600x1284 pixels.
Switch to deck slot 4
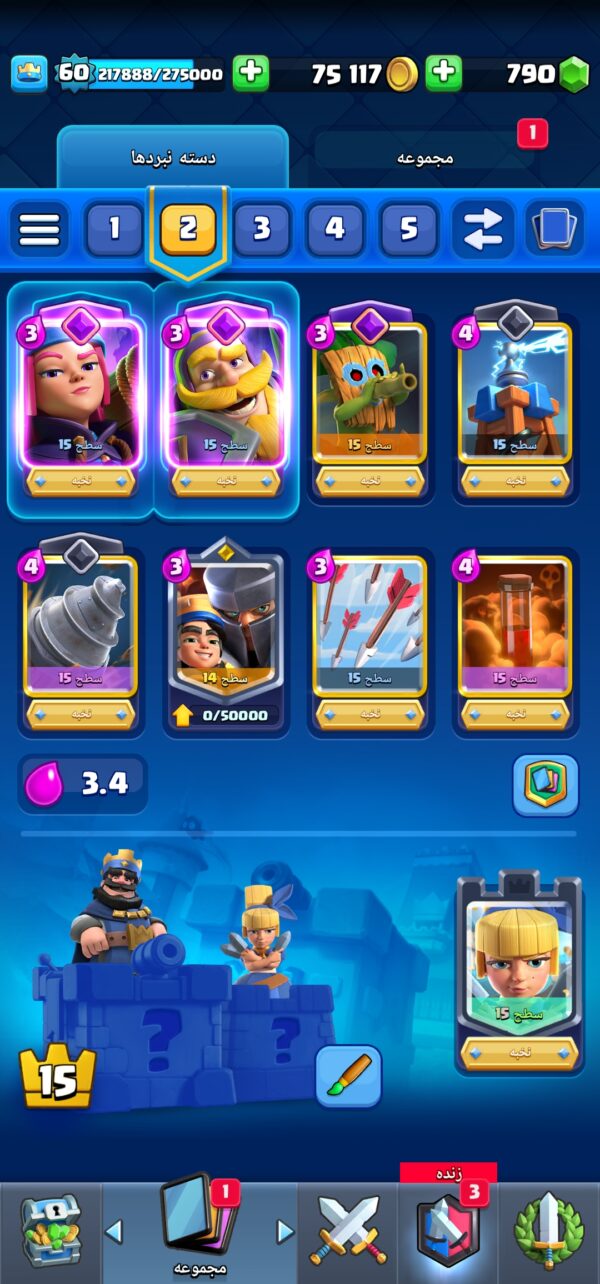pos(335,230)
